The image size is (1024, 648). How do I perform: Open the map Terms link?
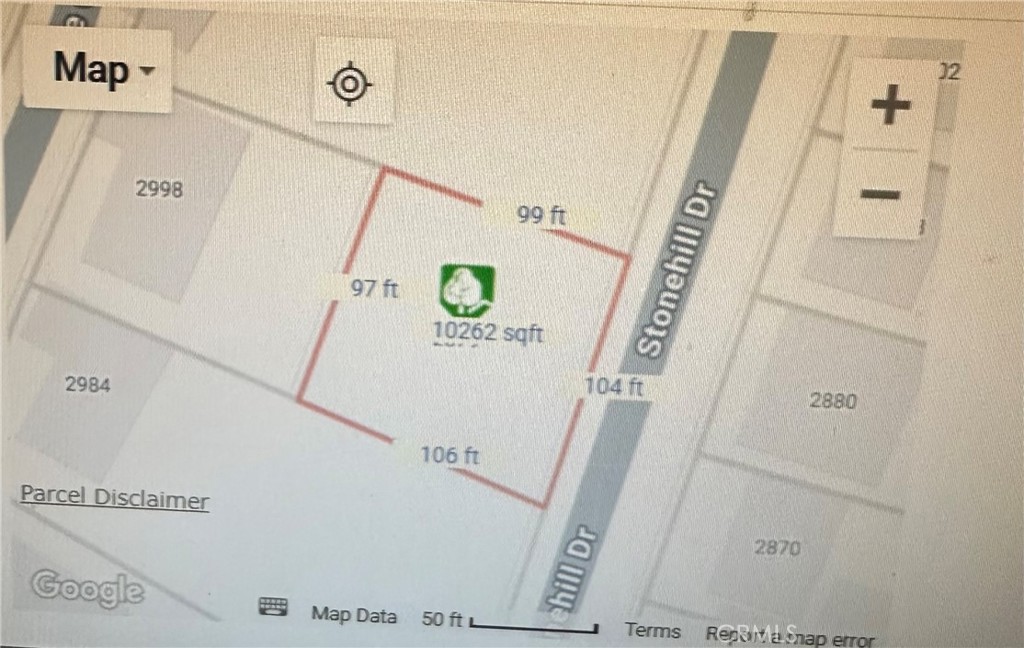click(653, 630)
